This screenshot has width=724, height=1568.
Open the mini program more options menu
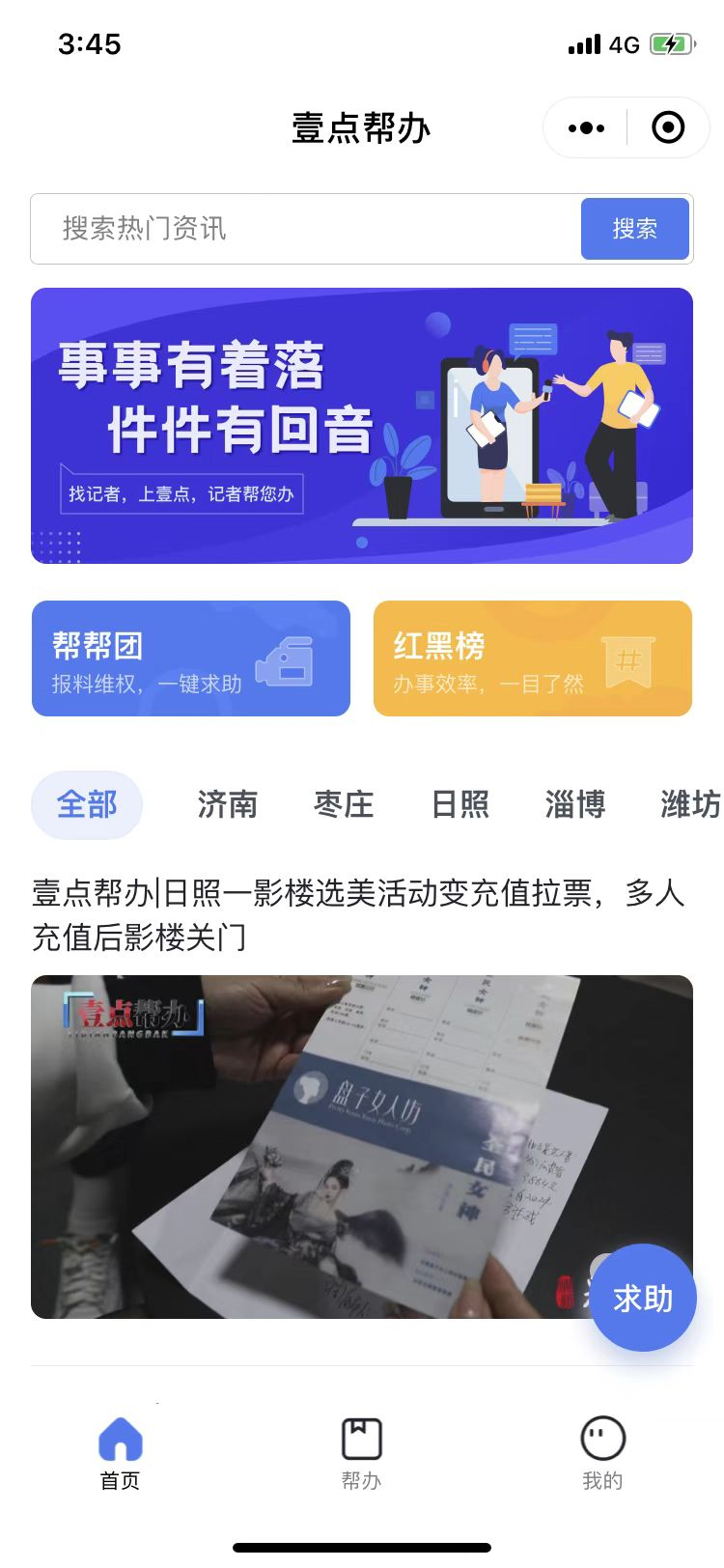(586, 127)
